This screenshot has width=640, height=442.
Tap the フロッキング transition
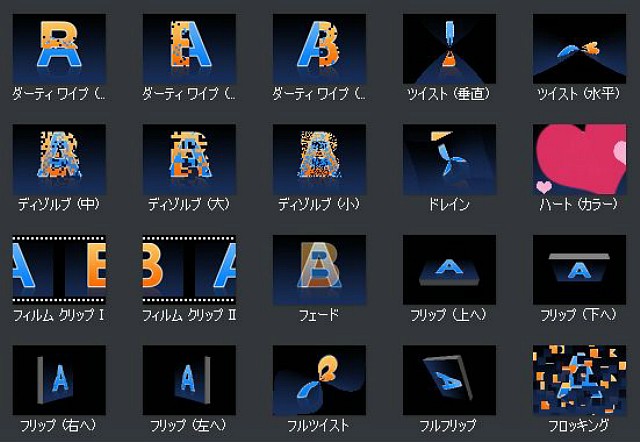point(579,380)
